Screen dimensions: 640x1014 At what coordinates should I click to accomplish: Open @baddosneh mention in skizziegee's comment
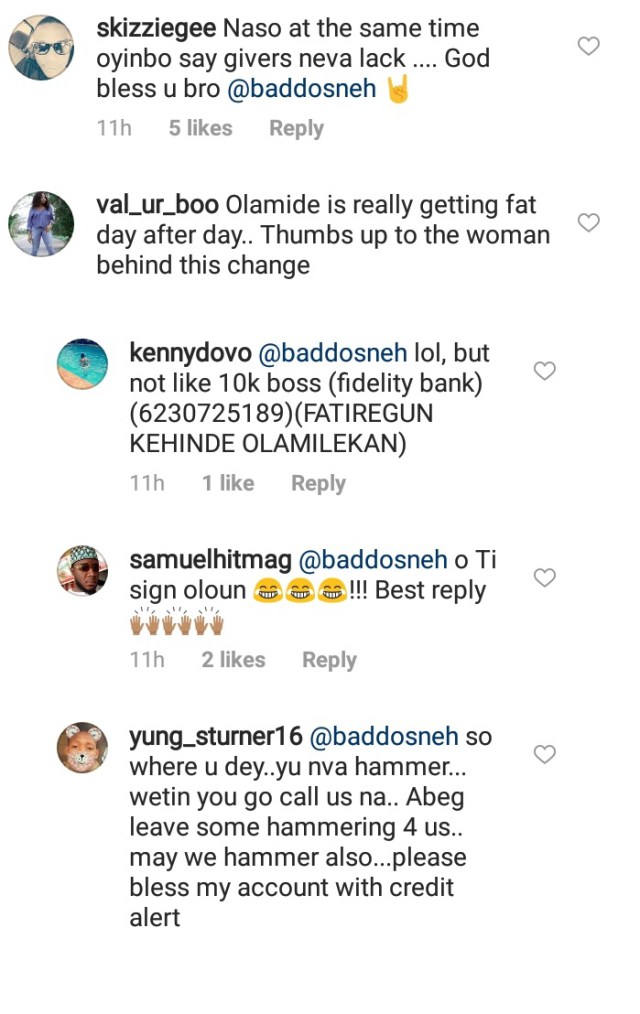301,89
